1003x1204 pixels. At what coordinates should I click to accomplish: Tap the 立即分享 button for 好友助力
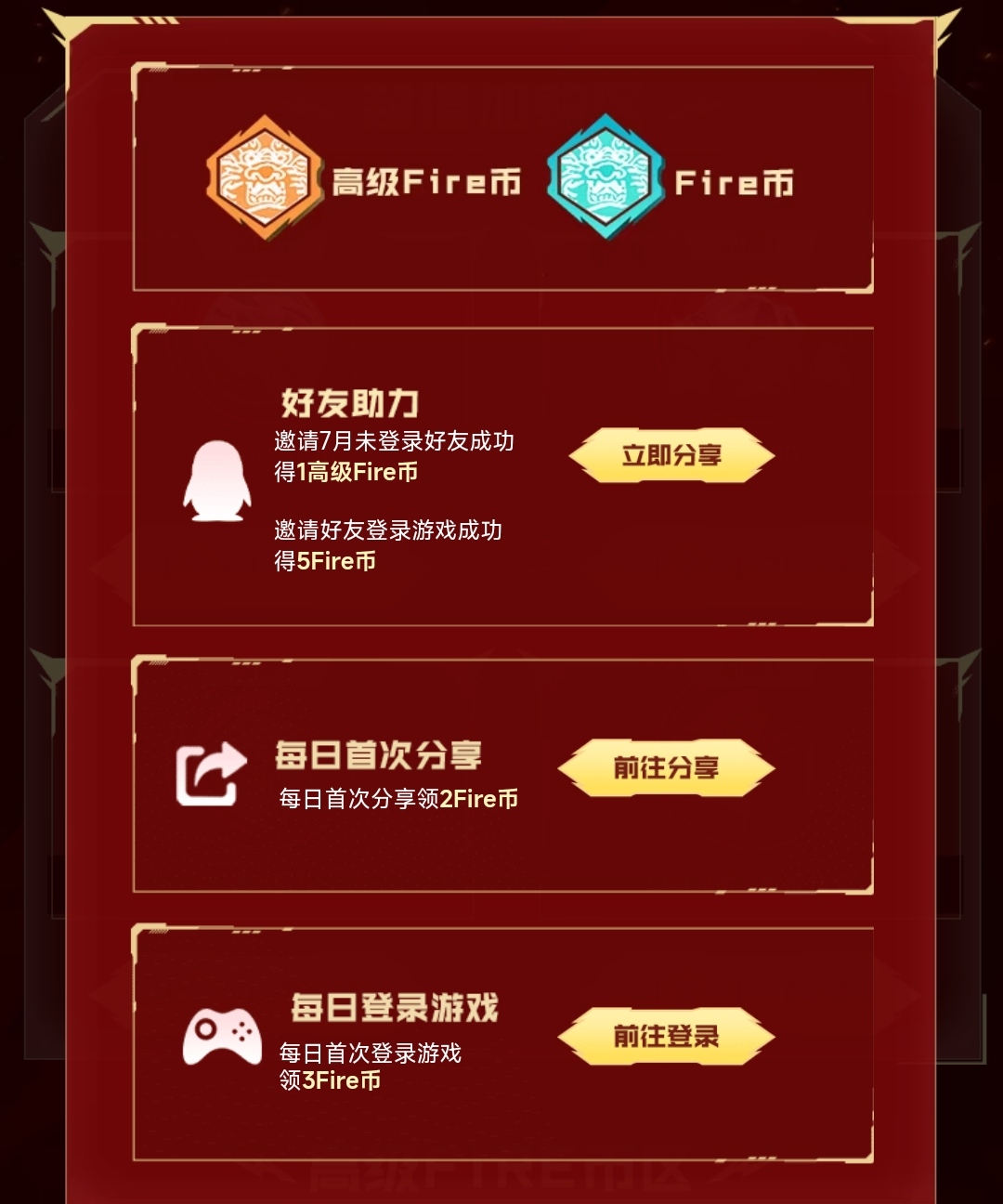click(x=671, y=455)
